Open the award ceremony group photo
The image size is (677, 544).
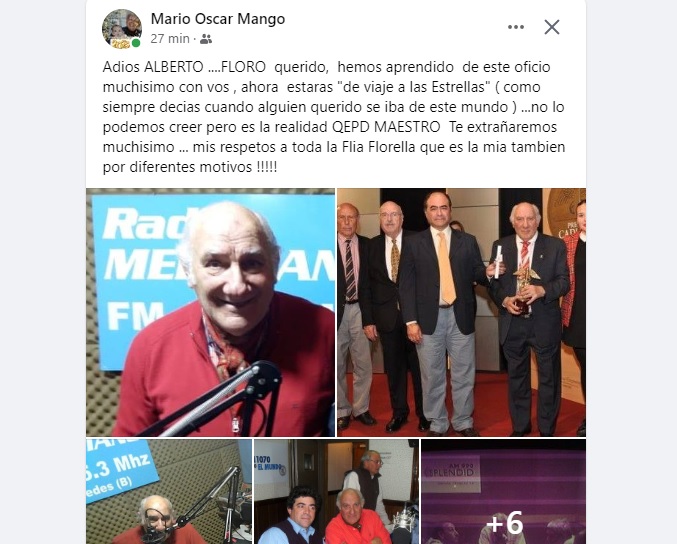tap(461, 312)
